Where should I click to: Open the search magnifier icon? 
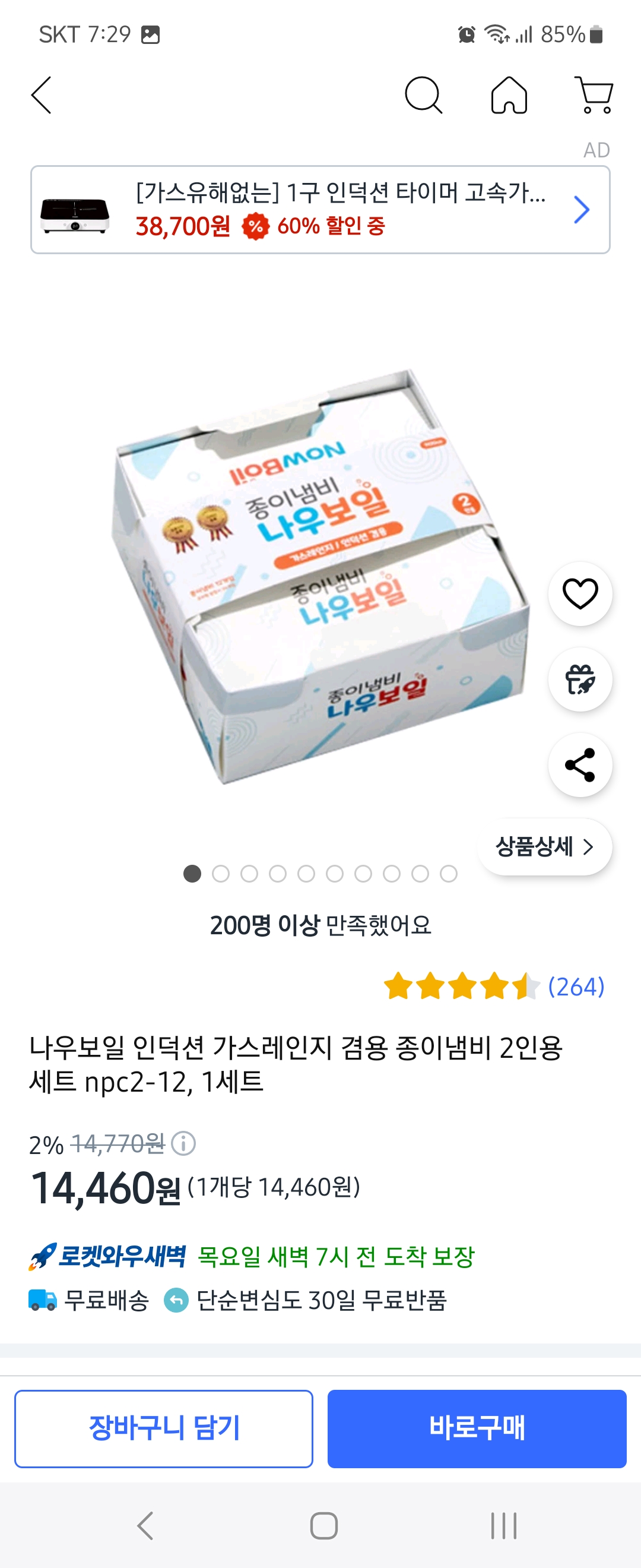(x=423, y=95)
